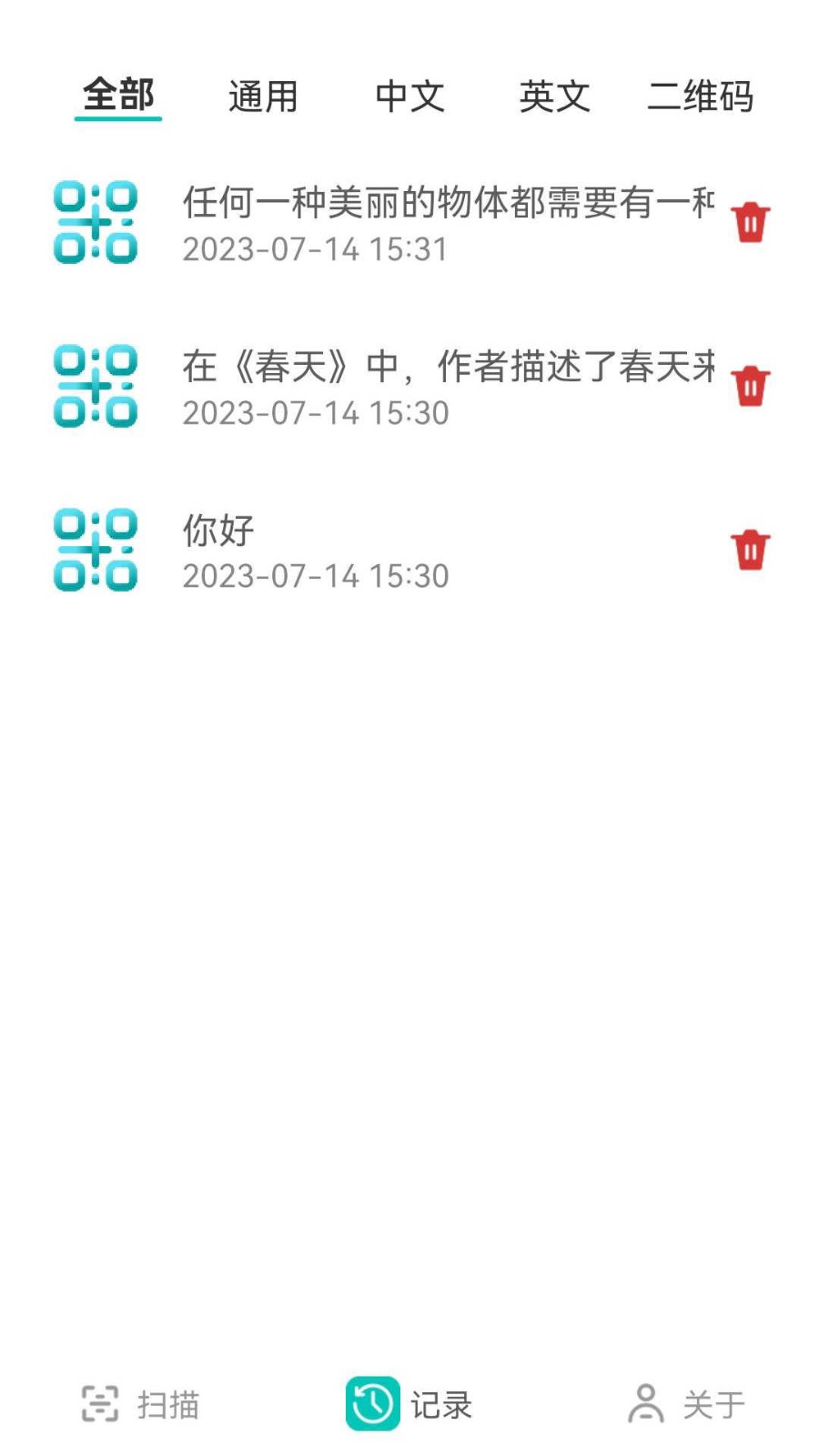Delete the record starting with 任何一种美丽的物体

750,222
